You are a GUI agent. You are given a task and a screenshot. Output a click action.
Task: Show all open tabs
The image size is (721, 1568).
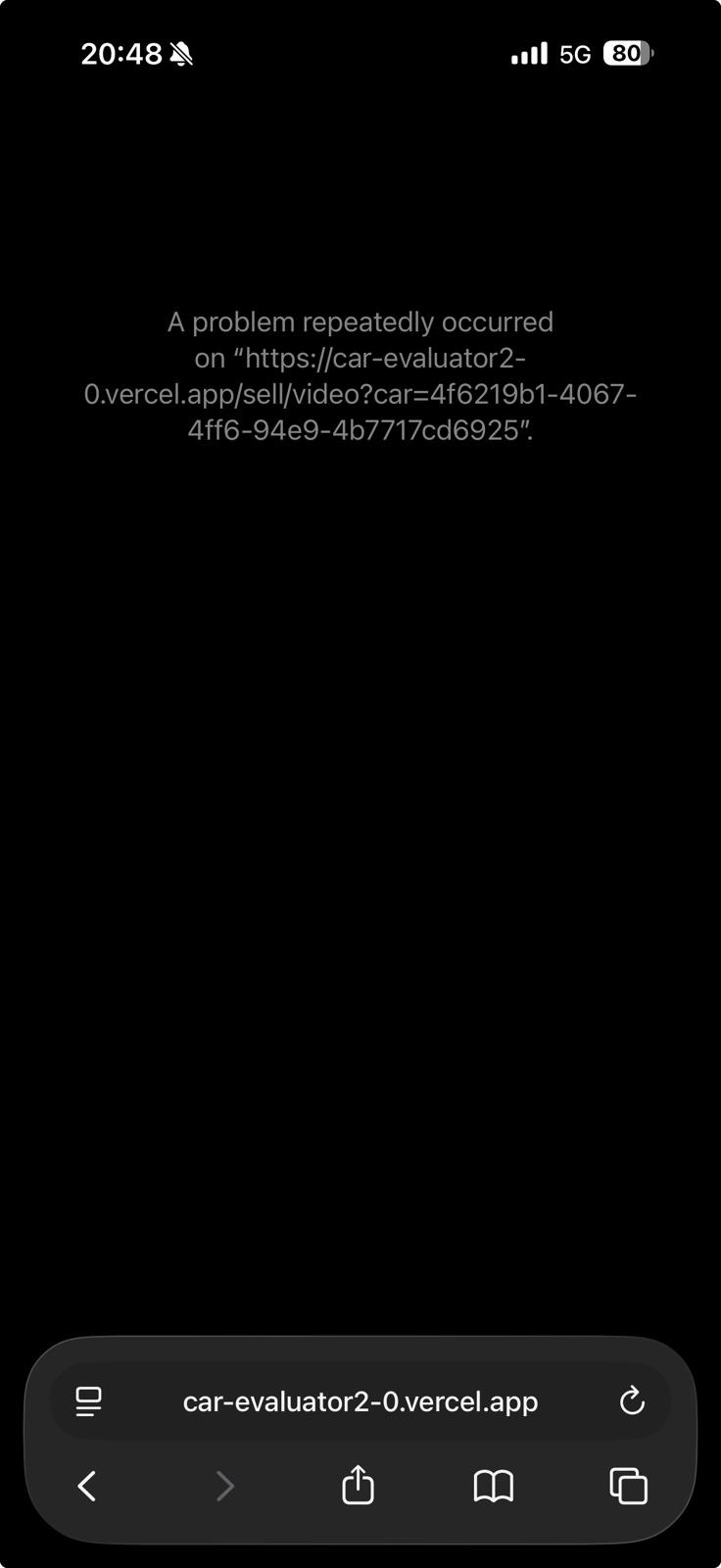coord(628,1486)
